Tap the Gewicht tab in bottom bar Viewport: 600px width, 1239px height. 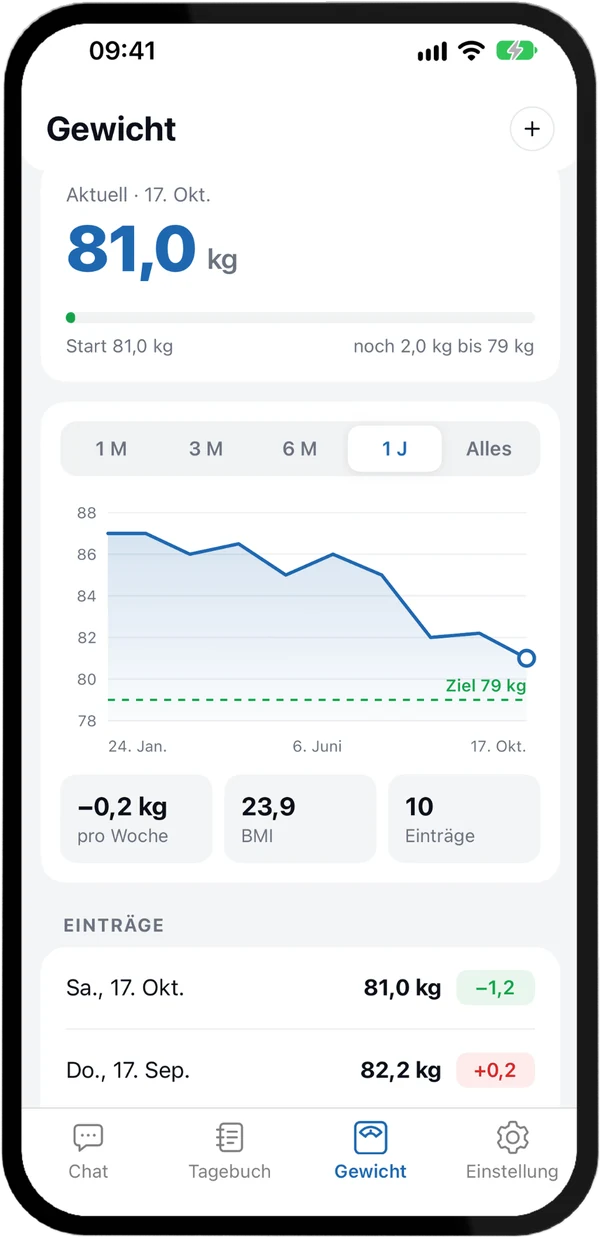(x=371, y=1150)
